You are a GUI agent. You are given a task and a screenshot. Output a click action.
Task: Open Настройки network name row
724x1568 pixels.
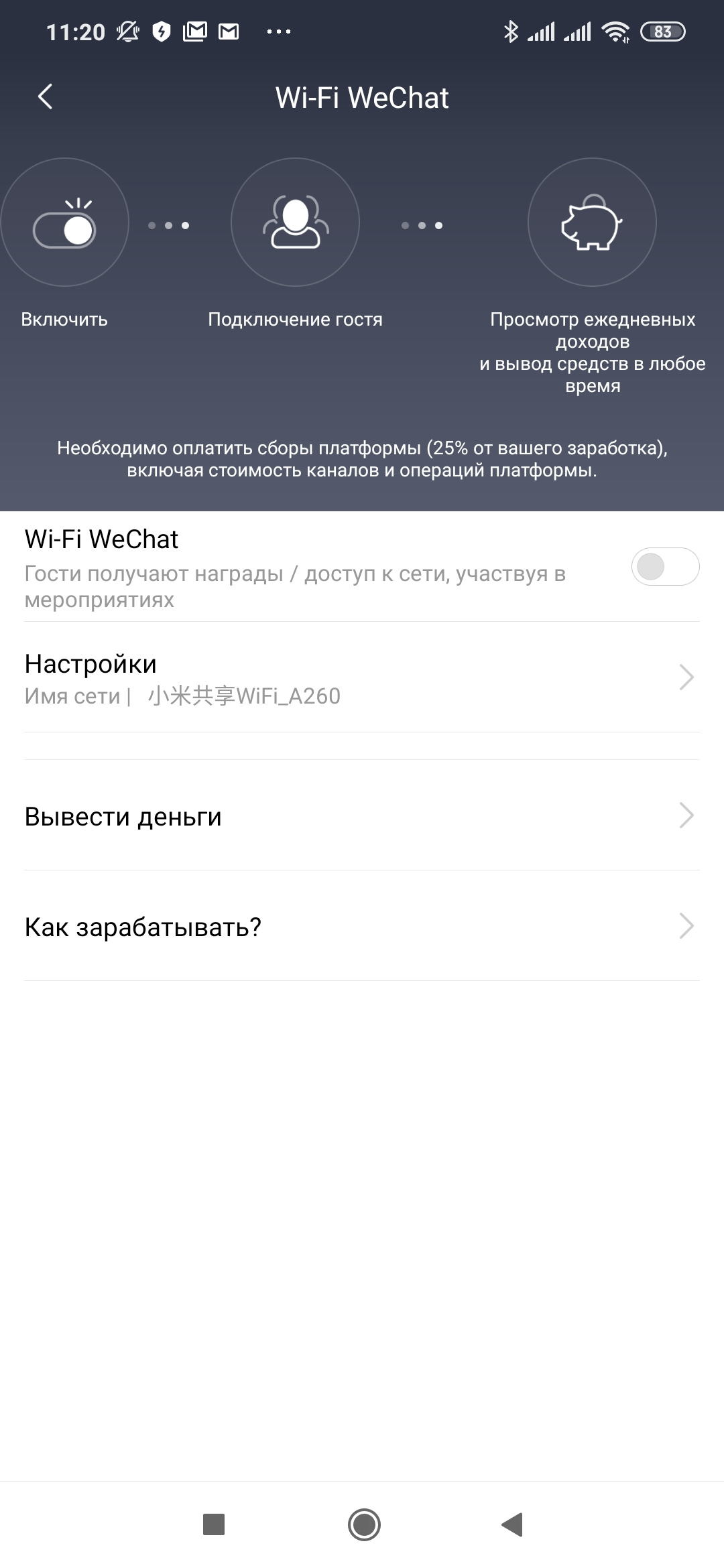pos(362,677)
